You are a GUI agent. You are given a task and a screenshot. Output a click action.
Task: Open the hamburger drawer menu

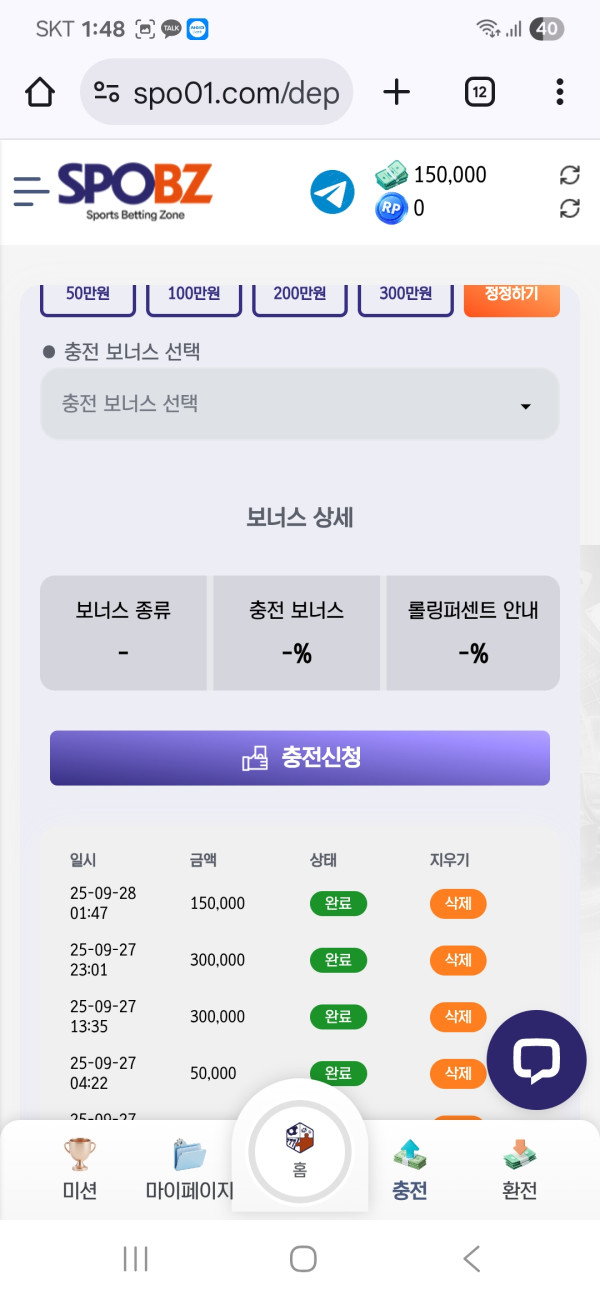point(31,190)
